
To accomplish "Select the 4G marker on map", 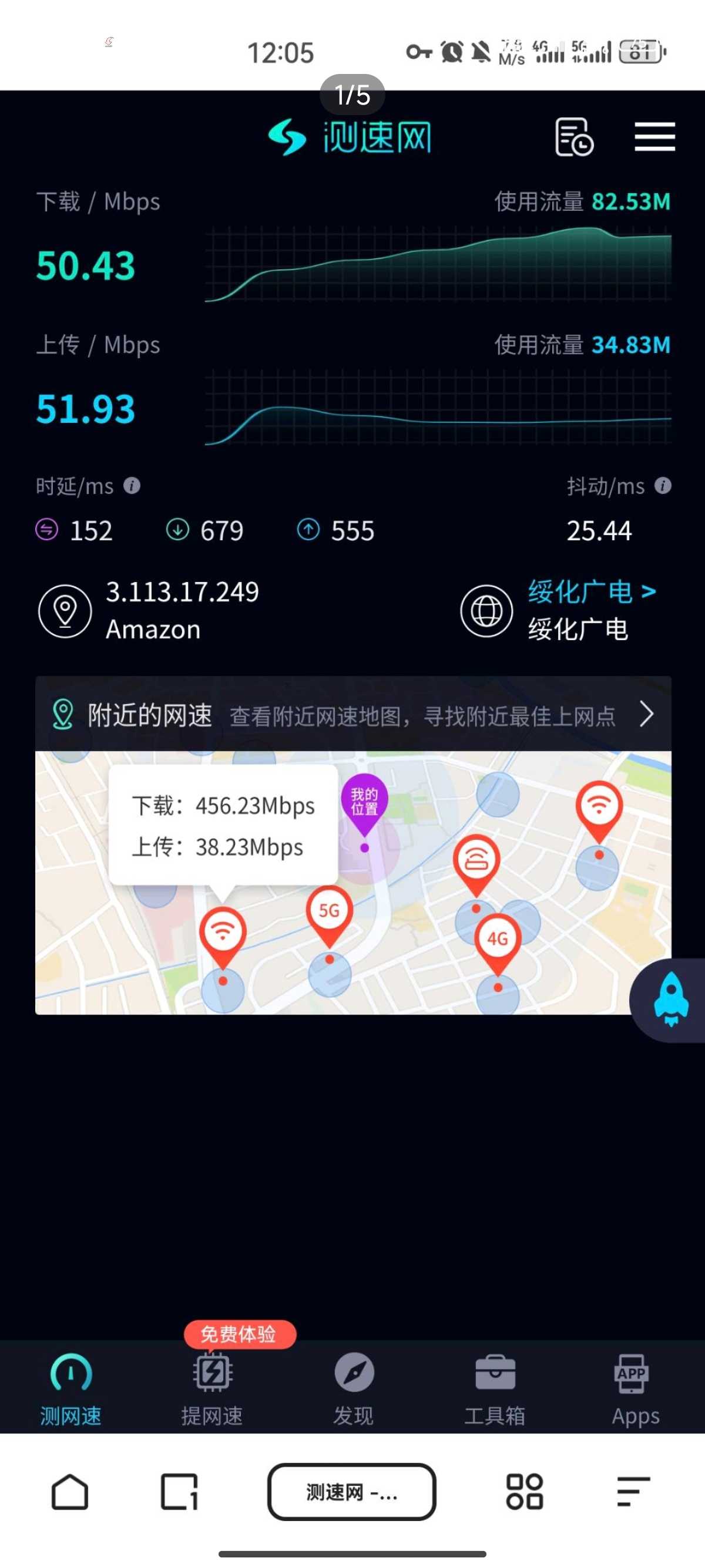I will click(x=498, y=939).
